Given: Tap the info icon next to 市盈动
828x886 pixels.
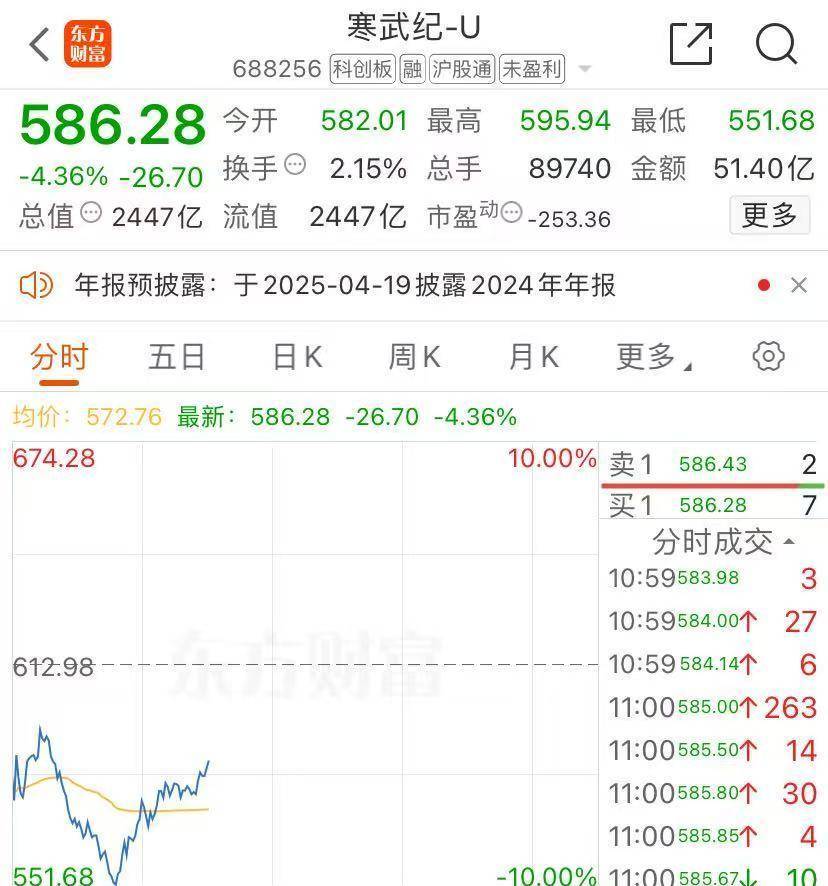Looking at the screenshot, I should (x=512, y=214).
